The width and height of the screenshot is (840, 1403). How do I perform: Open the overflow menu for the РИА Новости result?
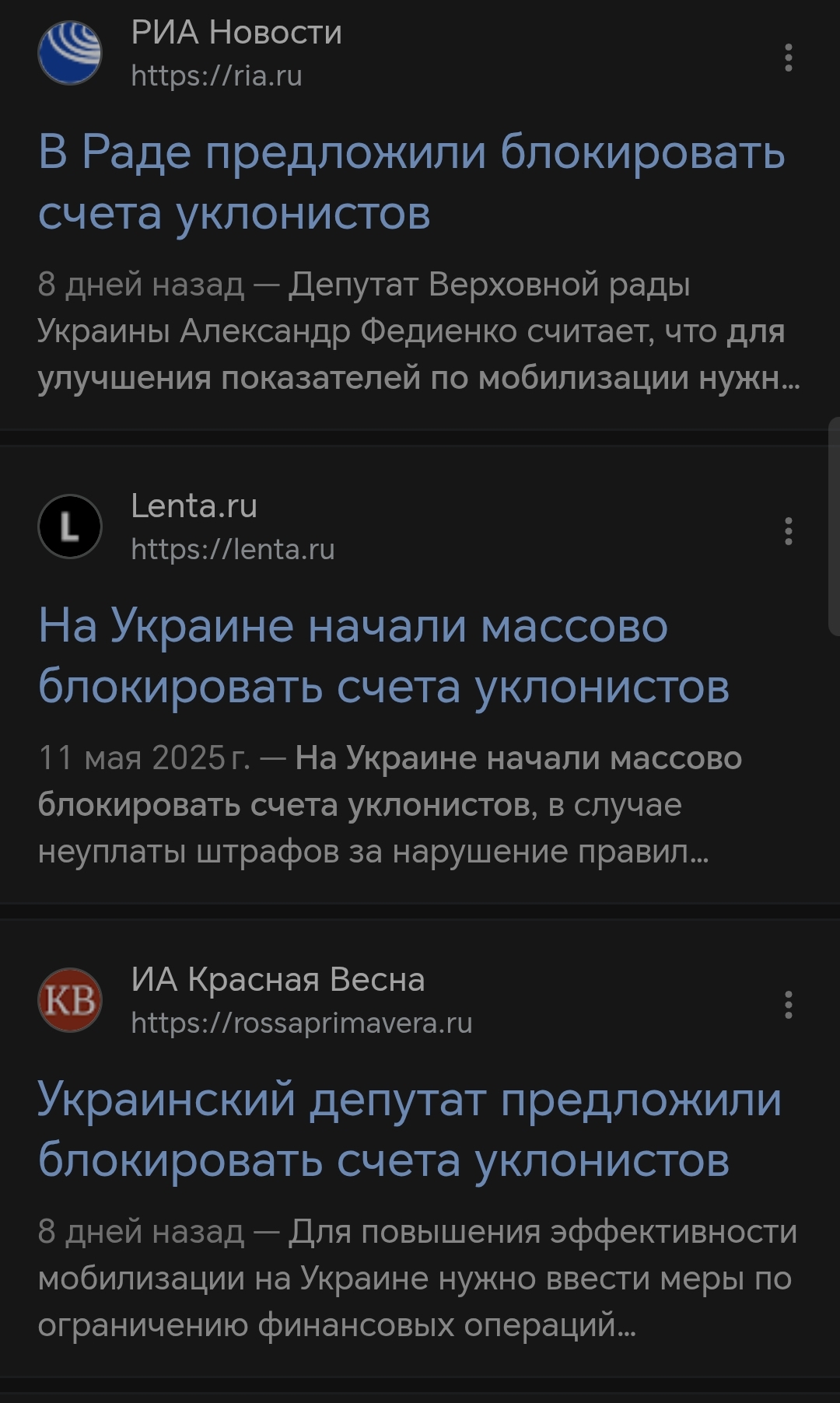coord(788,58)
